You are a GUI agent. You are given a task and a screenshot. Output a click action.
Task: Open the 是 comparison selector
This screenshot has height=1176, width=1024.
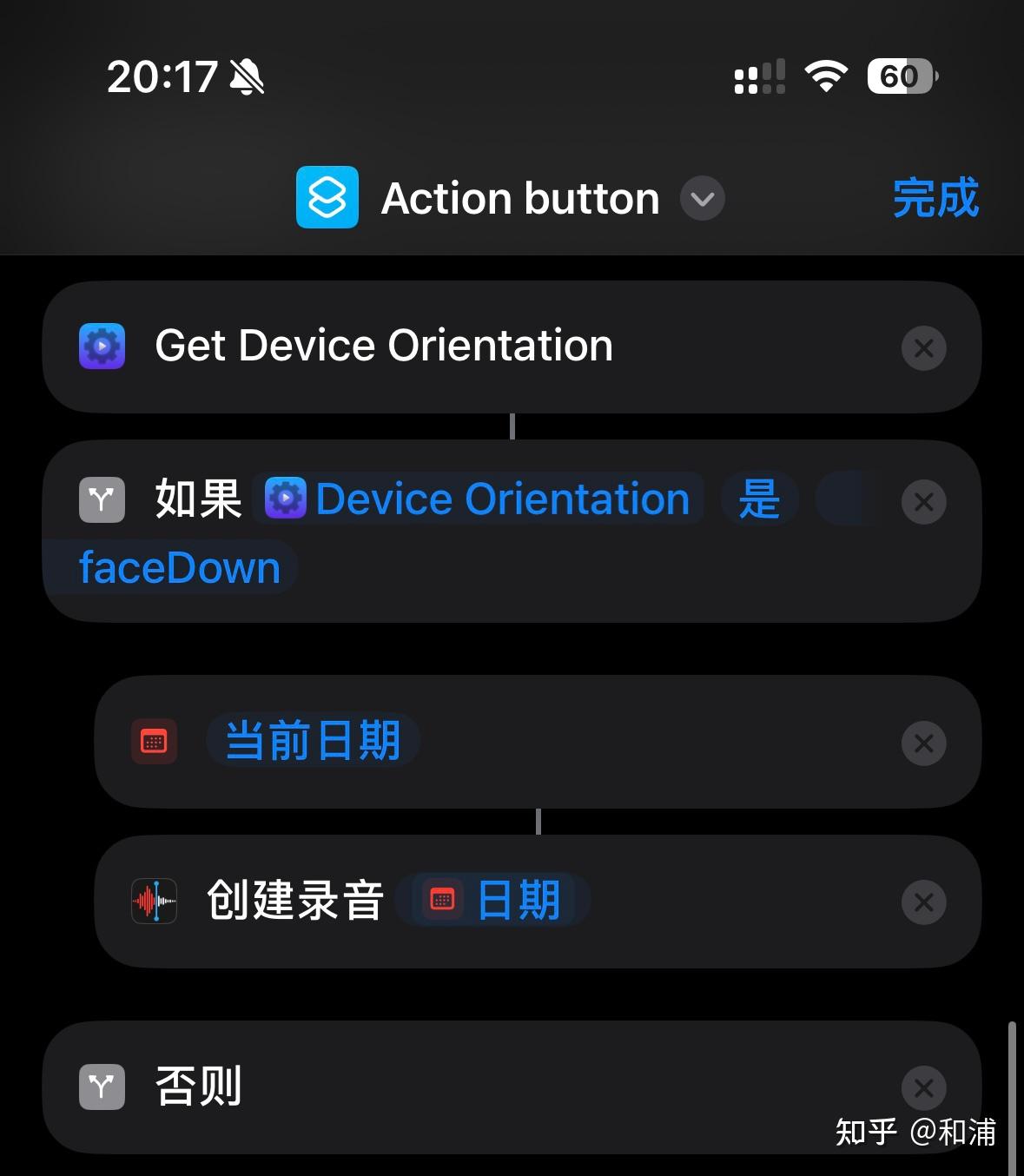[759, 499]
